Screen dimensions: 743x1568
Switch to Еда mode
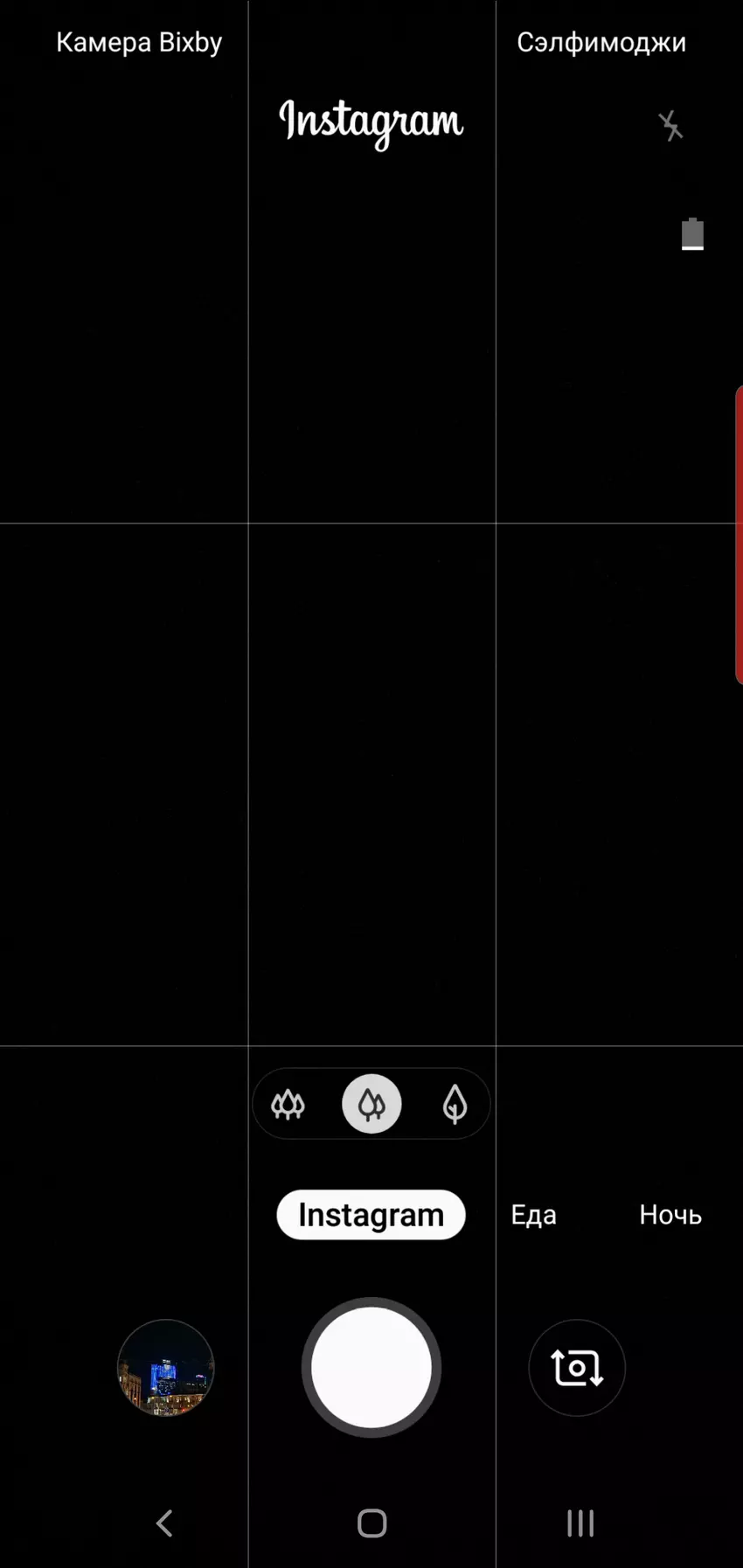533,1215
